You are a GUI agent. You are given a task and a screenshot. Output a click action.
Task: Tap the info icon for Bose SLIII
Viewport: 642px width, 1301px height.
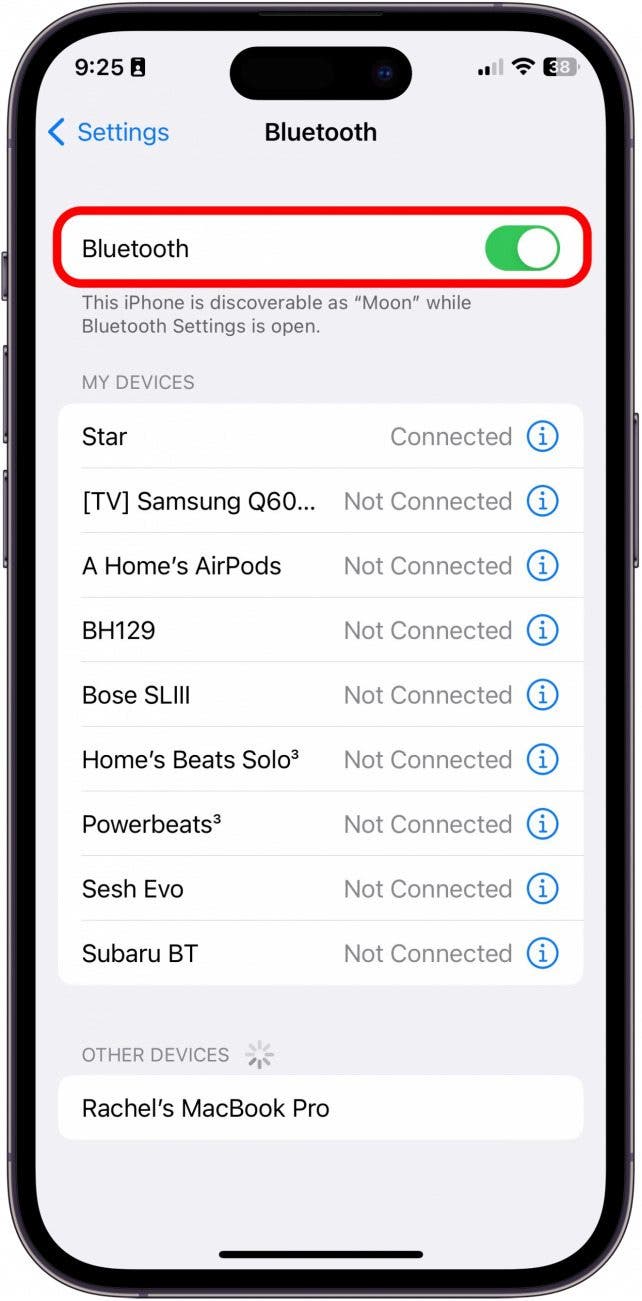(542, 695)
